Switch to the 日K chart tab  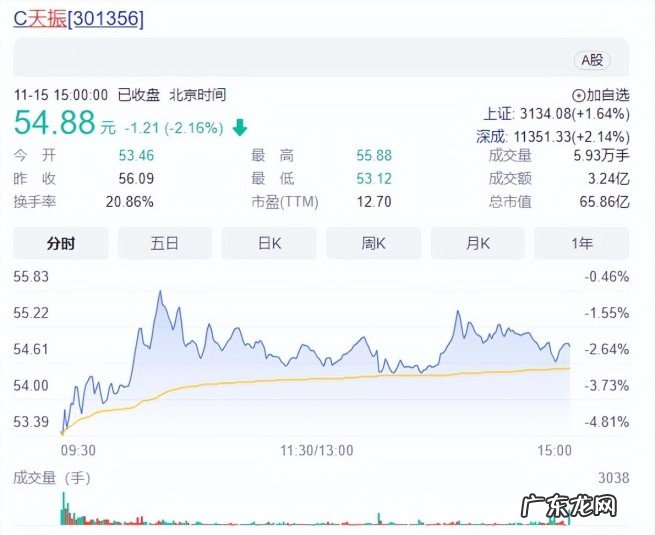click(x=269, y=243)
